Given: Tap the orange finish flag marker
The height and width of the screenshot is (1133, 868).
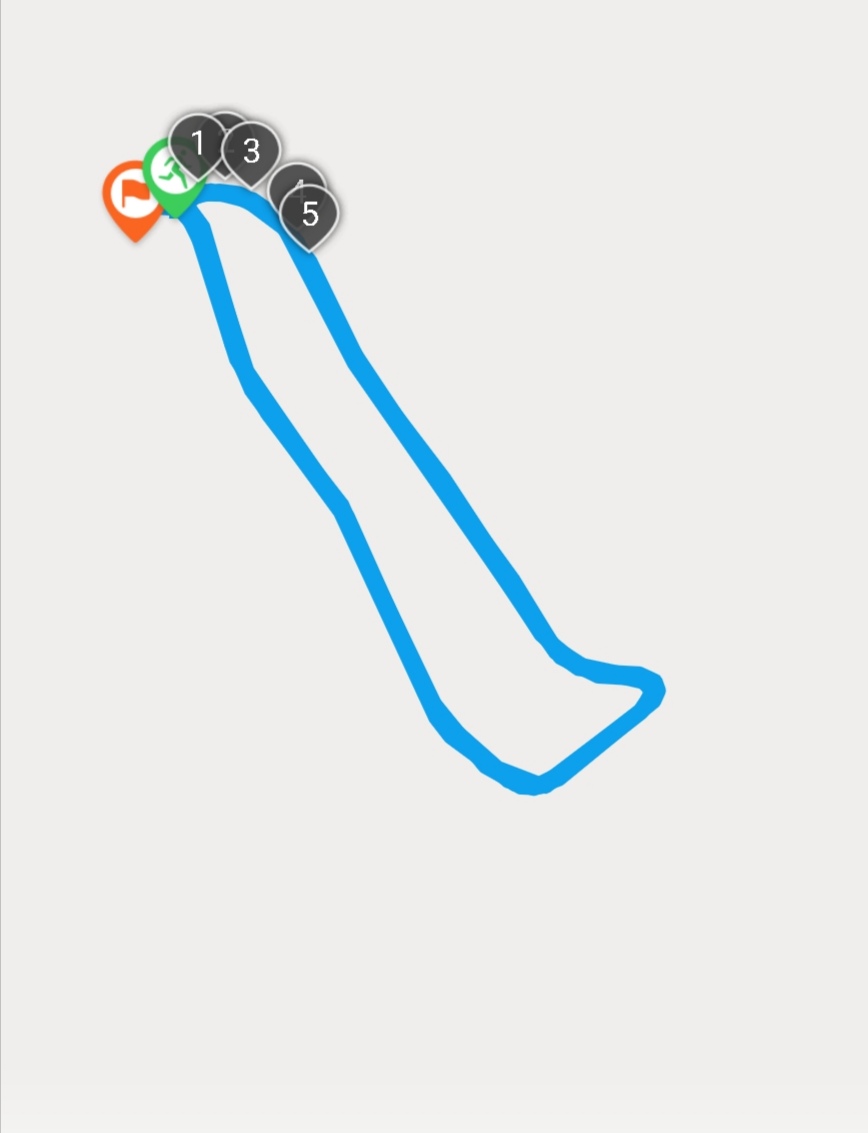Looking at the screenshot, I should point(132,195).
